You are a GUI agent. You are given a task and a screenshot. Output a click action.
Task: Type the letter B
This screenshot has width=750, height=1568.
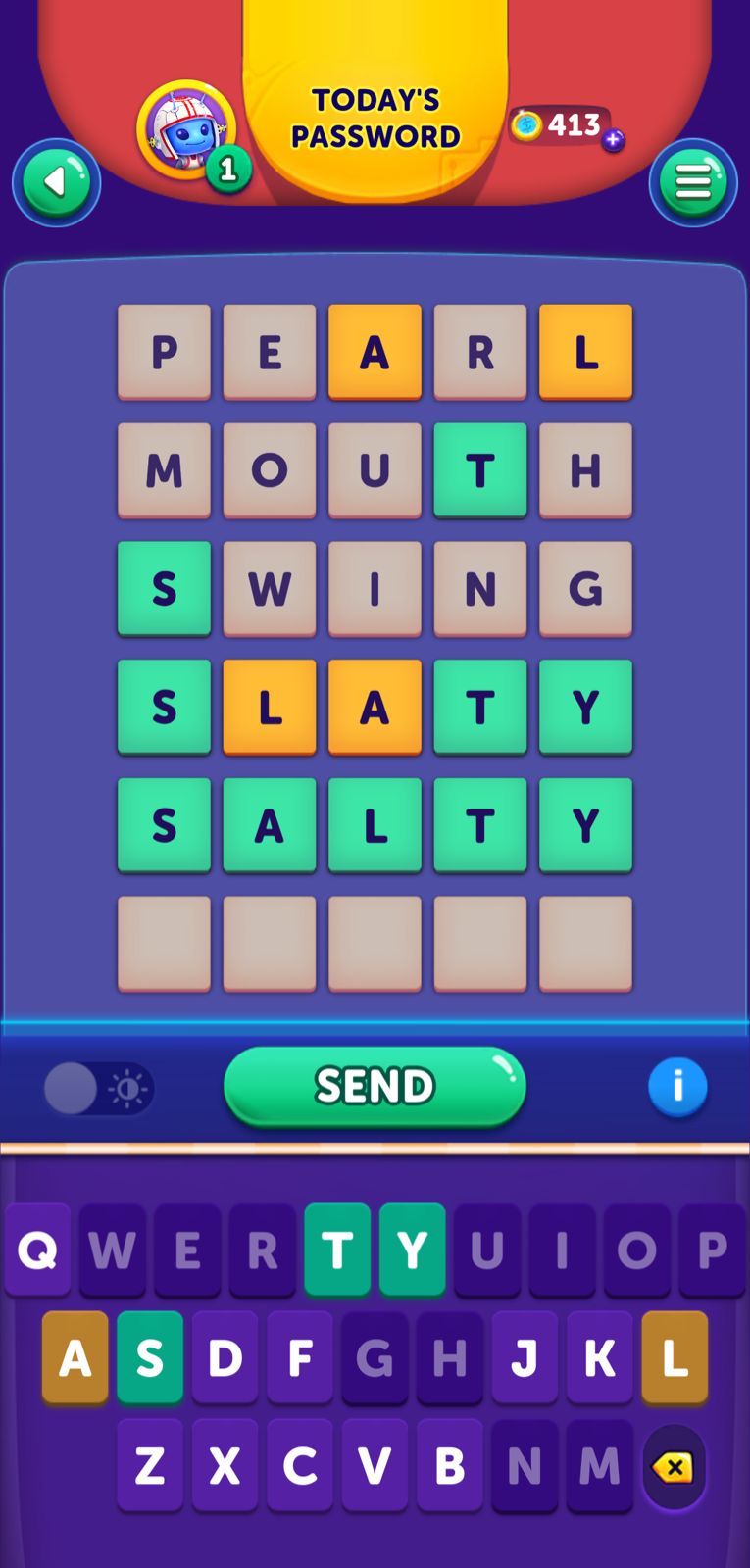[x=449, y=1465]
